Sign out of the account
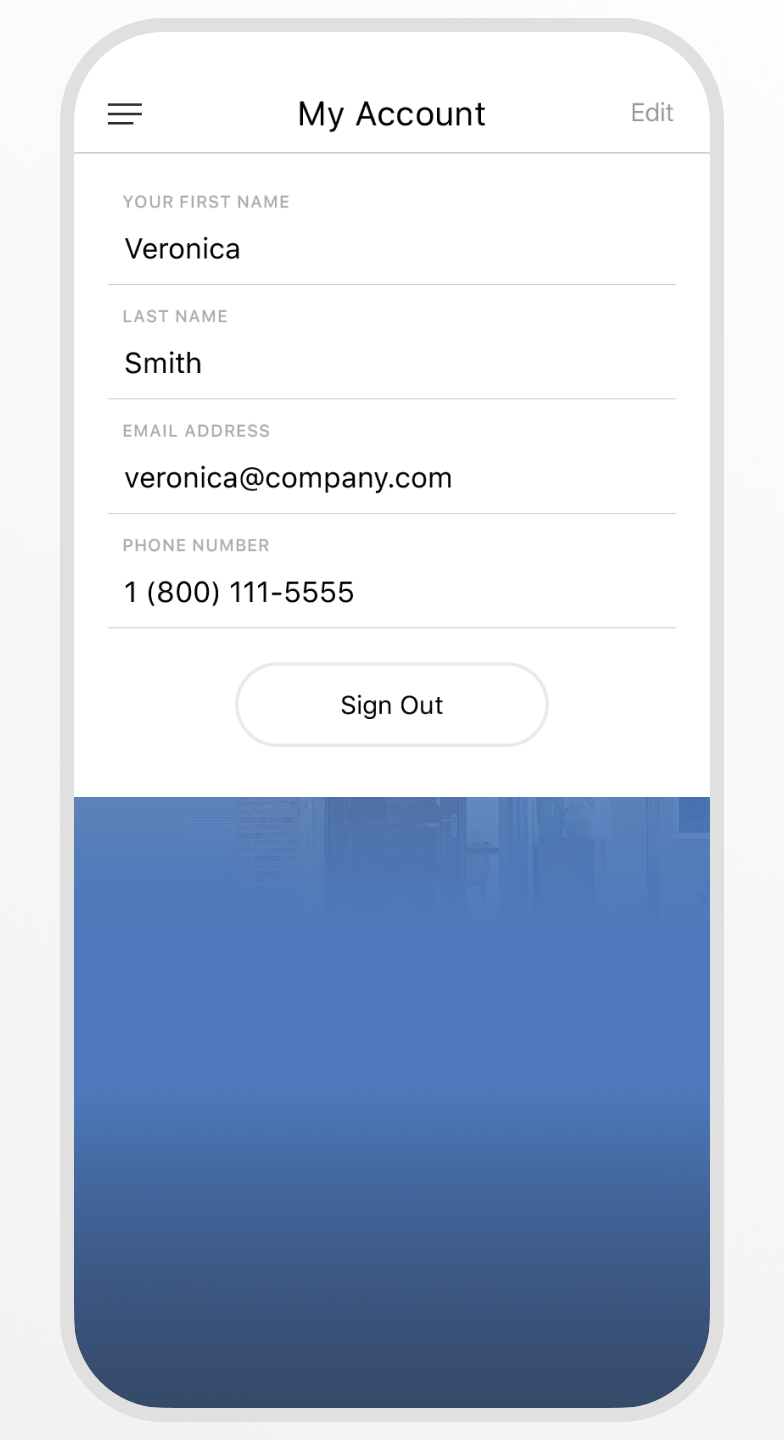 391,705
